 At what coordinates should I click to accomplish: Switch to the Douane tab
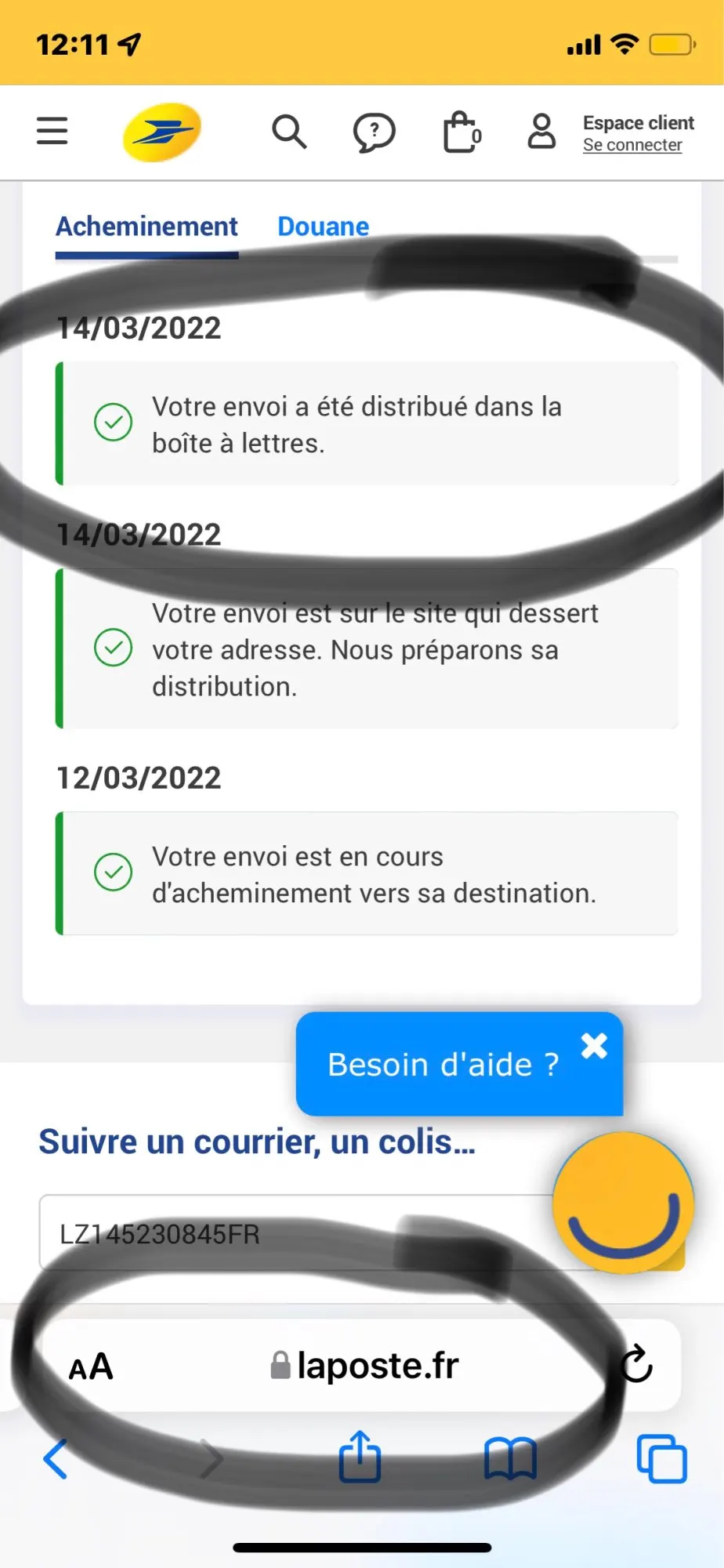(323, 227)
